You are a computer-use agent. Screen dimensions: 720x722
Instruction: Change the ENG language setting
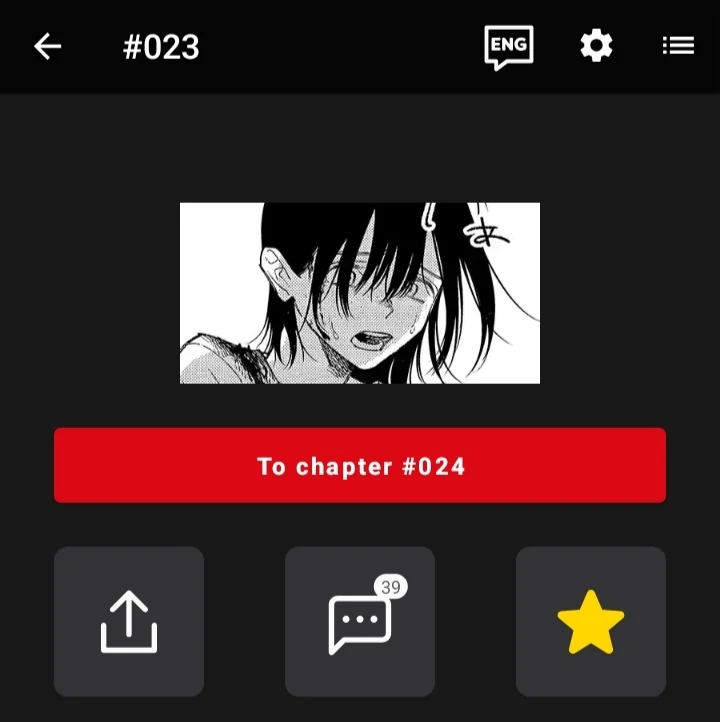(x=508, y=47)
